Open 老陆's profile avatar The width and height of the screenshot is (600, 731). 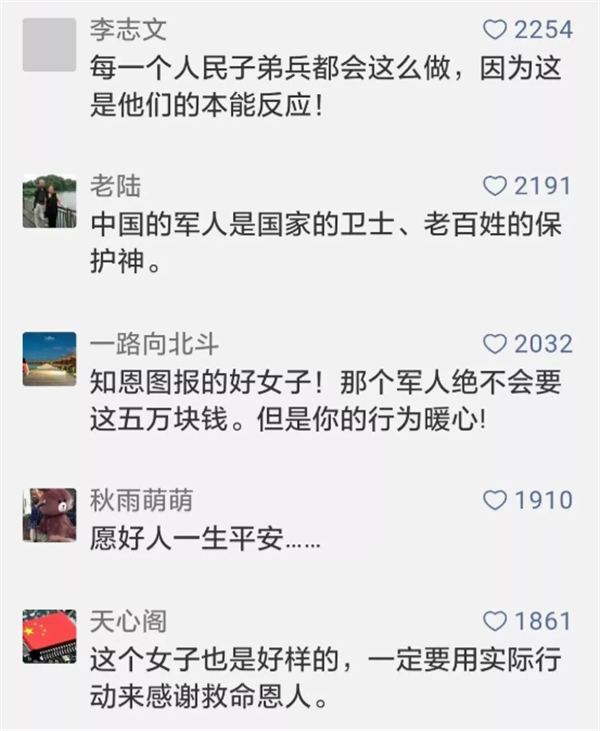coord(49,202)
